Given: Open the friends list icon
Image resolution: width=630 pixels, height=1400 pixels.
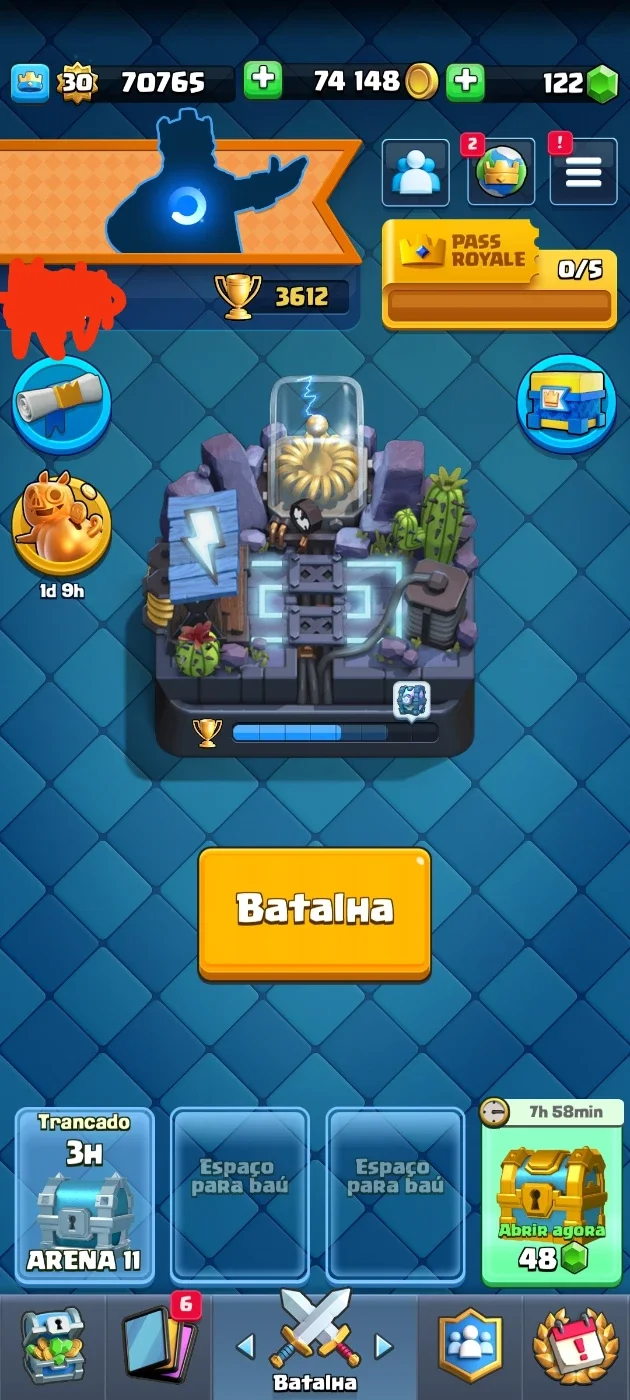Looking at the screenshot, I should pyautogui.click(x=415, y=172).
